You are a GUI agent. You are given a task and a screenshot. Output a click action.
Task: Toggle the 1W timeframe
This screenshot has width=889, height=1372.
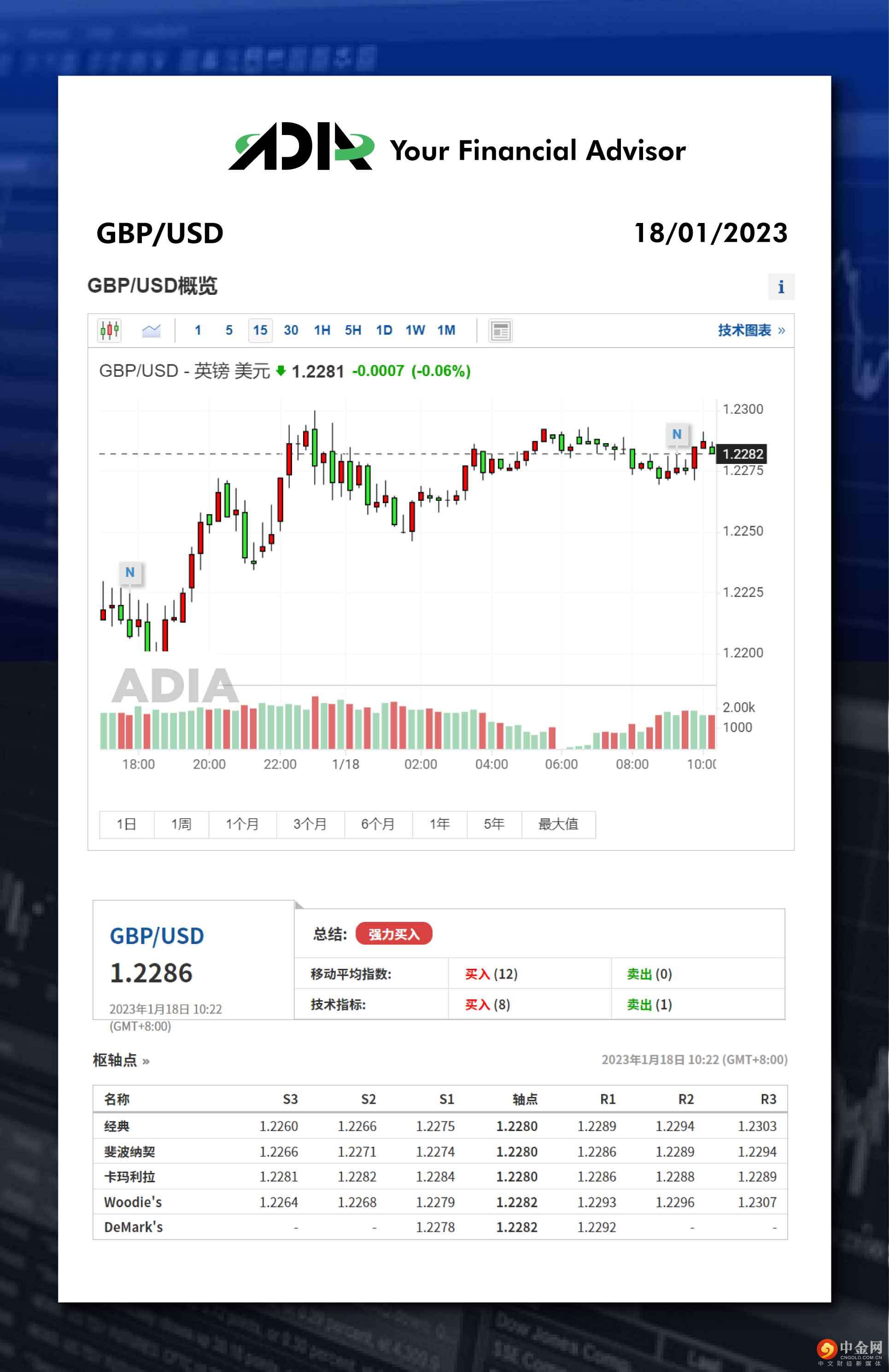pos(415,330)
